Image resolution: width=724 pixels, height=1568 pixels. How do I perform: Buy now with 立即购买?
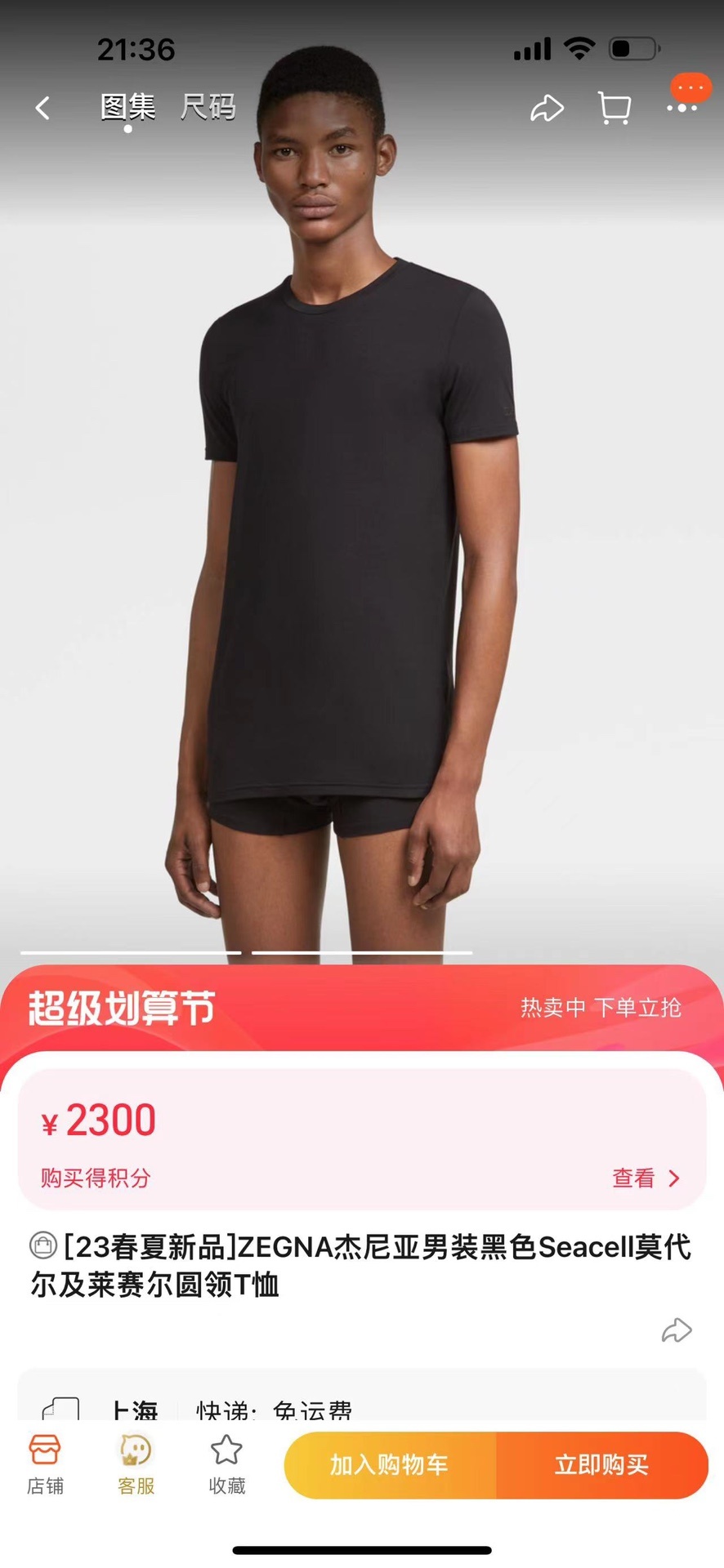[x=601, y=1465]
